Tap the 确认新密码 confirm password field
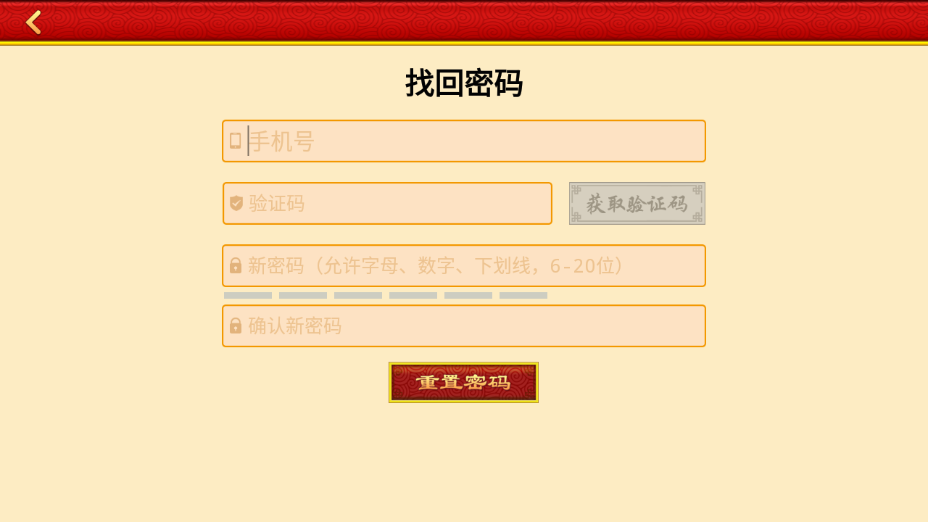Image resolution: width=928 pixels, height=522 pixels. pos(463,326)
